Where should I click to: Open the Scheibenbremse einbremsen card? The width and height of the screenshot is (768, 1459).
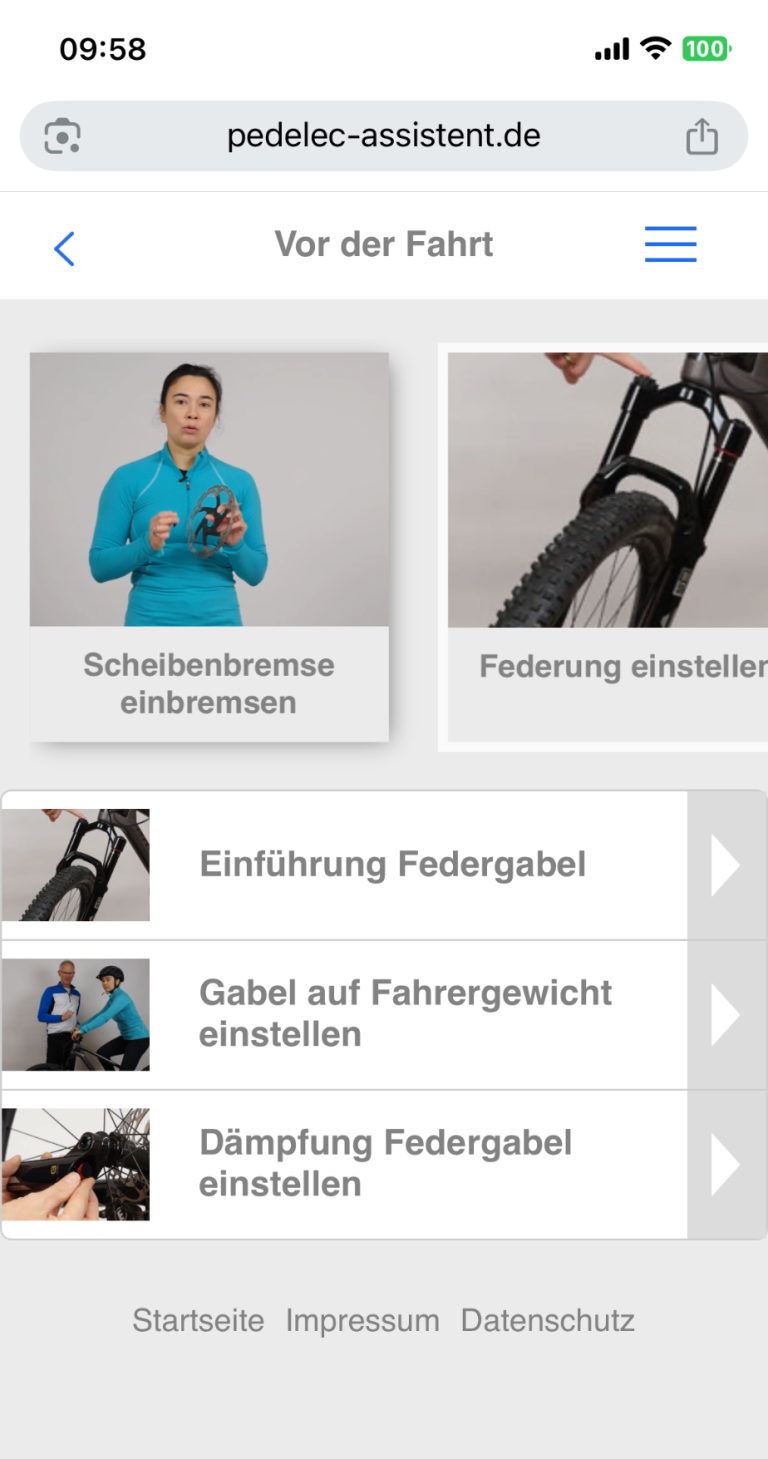pos(209,545)
